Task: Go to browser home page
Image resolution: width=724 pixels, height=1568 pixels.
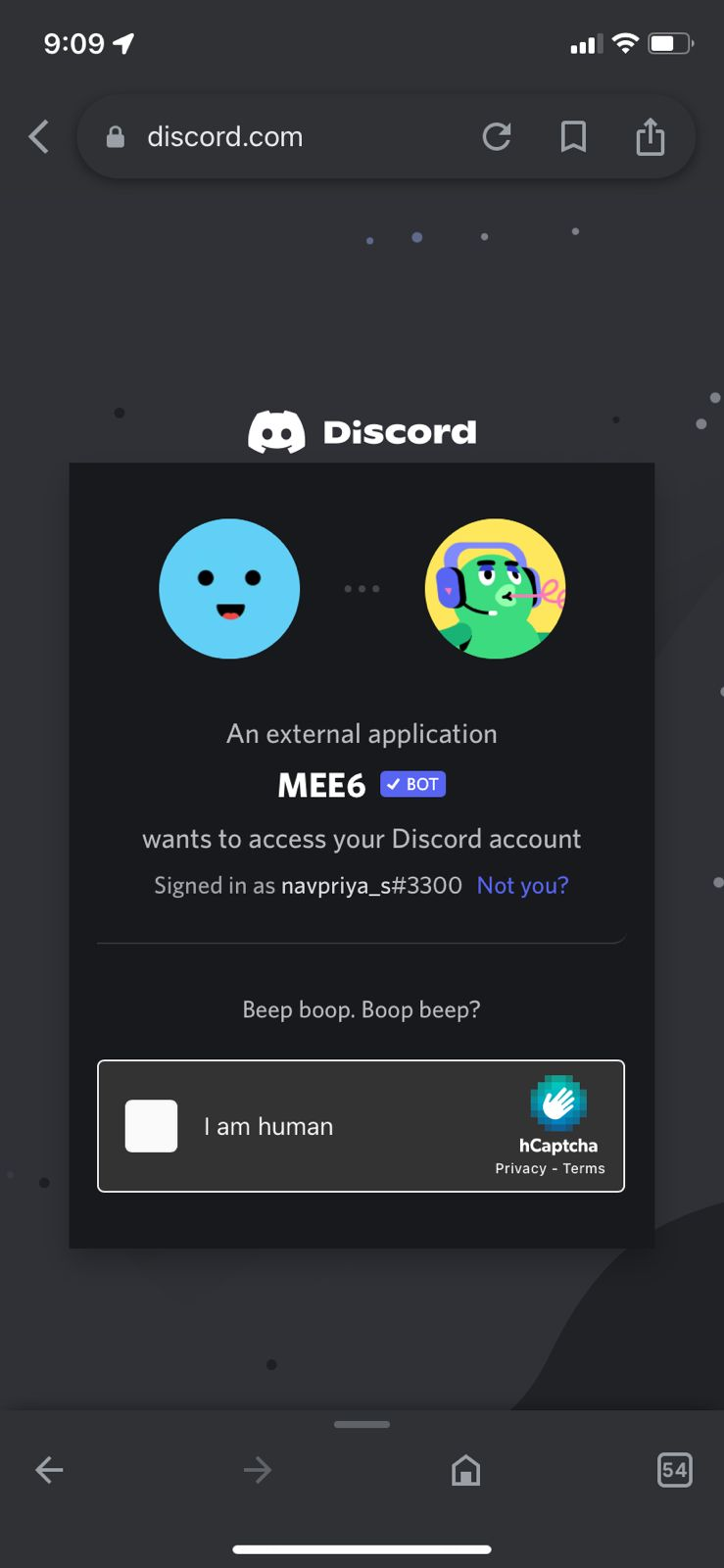Action: pos(465,1469)
